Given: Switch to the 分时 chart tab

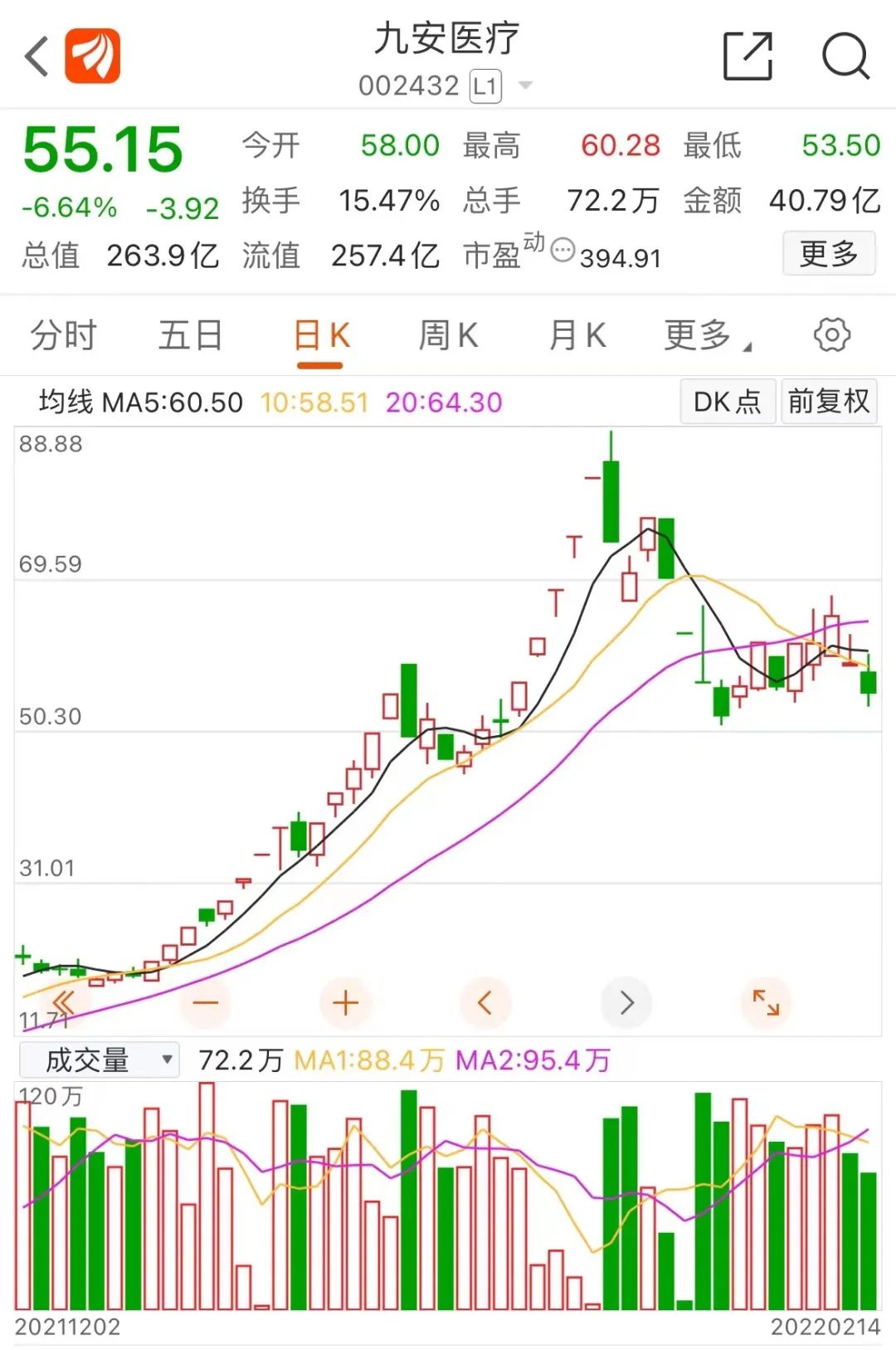Looking at the screenshot, I should pos(64,336).
